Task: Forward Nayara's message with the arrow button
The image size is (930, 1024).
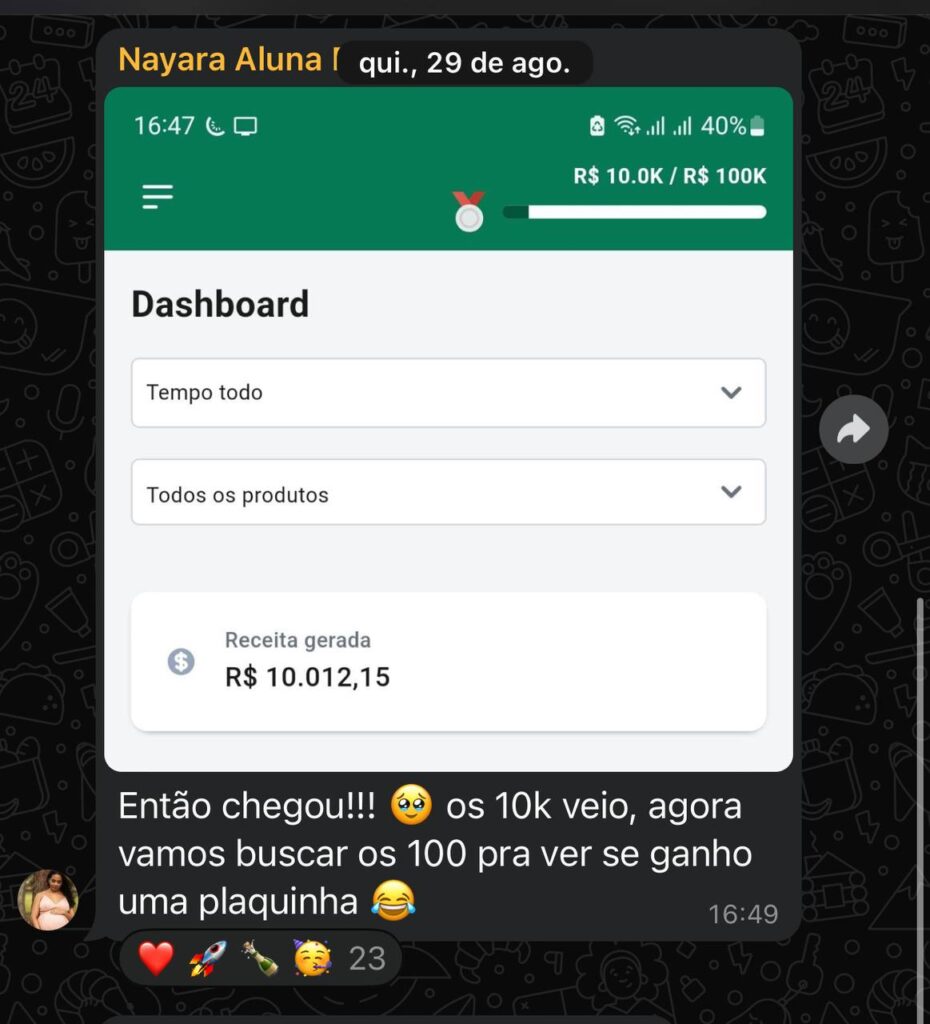Action: [853, 430]
